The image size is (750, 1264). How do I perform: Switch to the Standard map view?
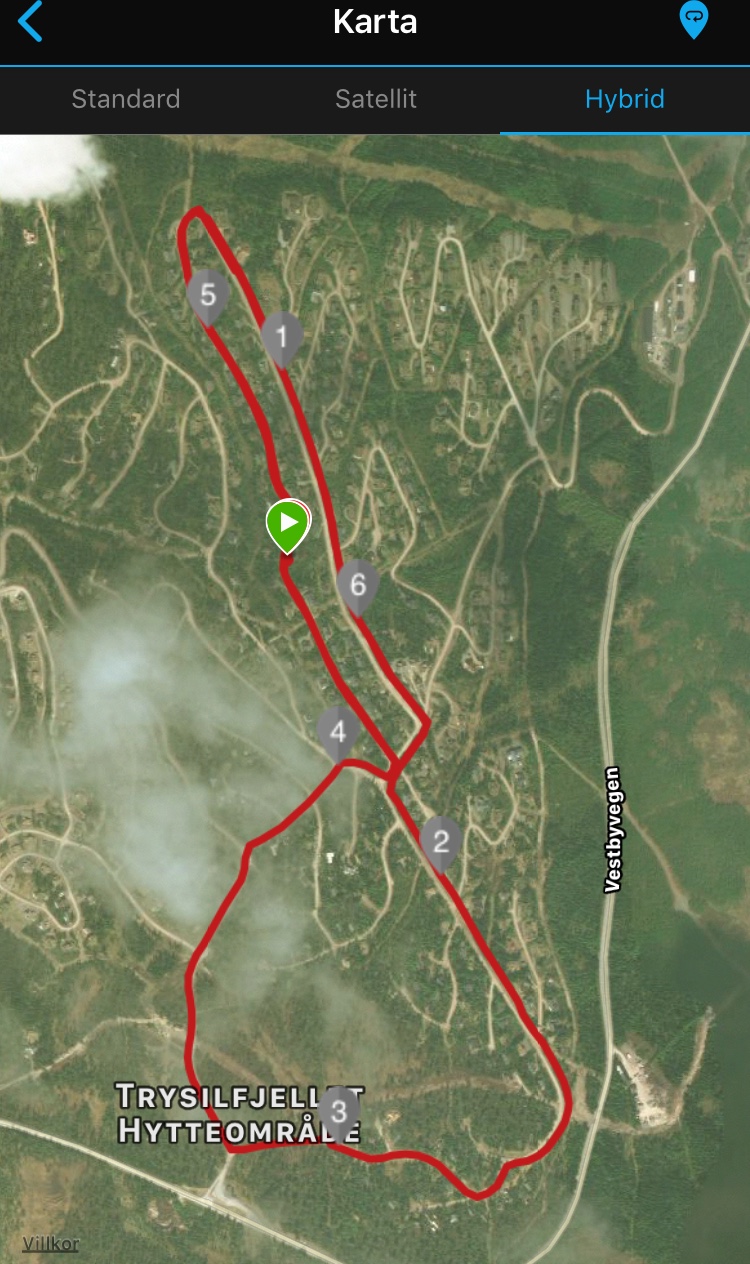[126, 99]
